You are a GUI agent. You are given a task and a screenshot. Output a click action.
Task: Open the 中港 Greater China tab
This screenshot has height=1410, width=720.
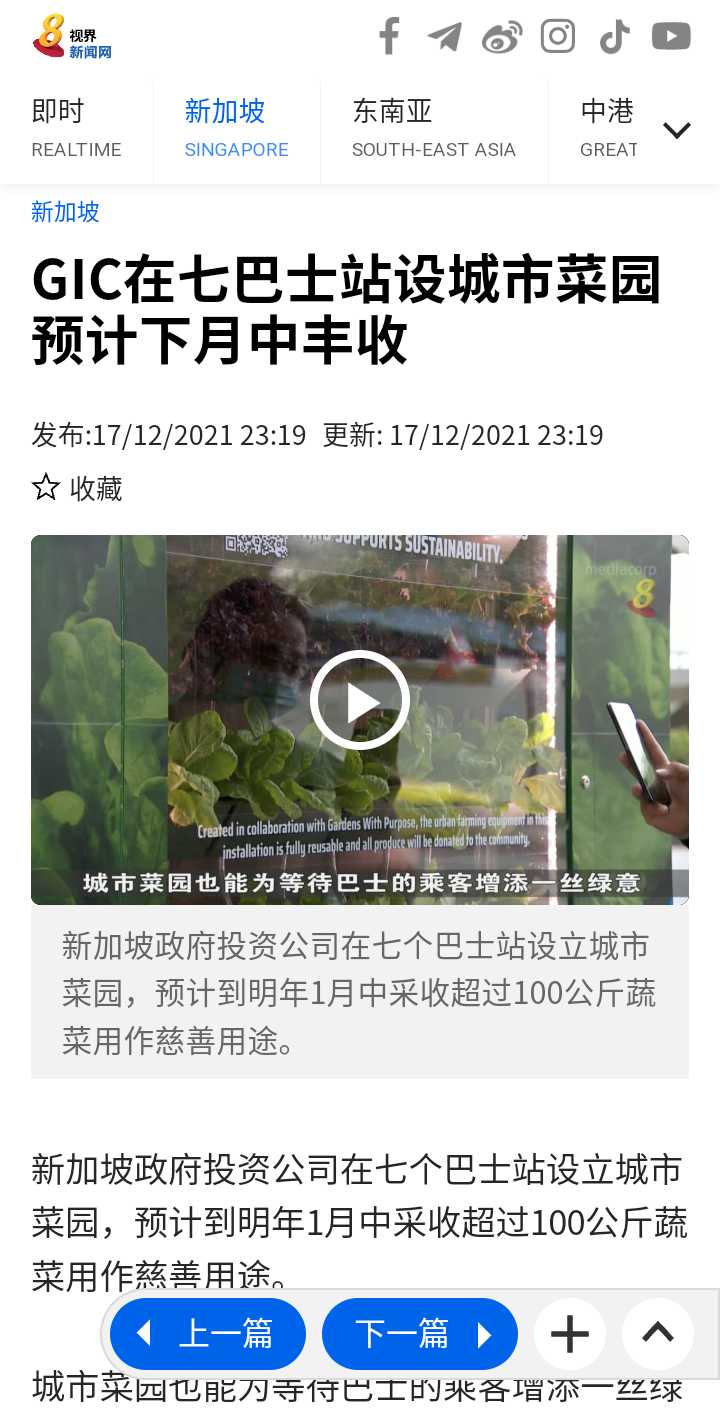pos(609,128)
